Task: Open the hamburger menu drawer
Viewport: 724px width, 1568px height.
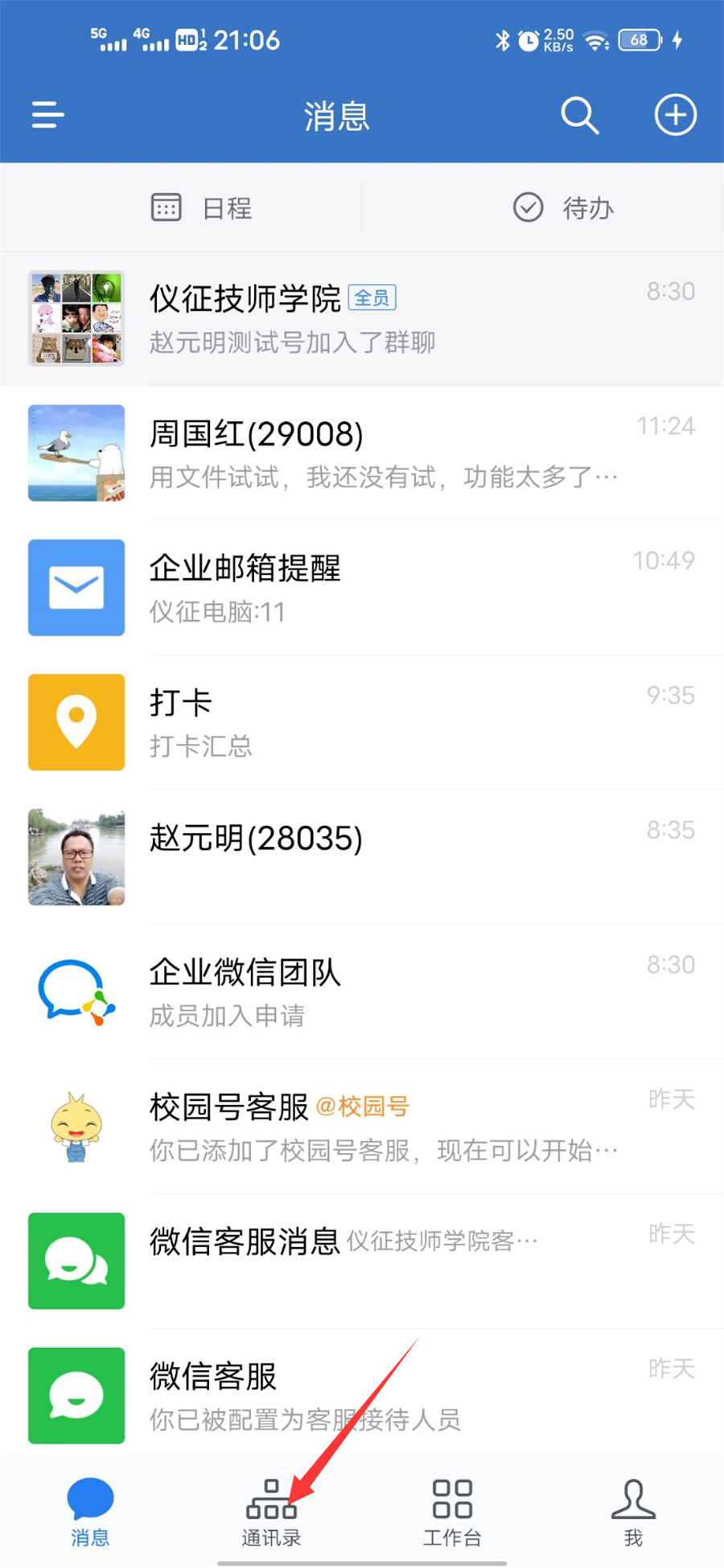Action: [x=47, y=115]
